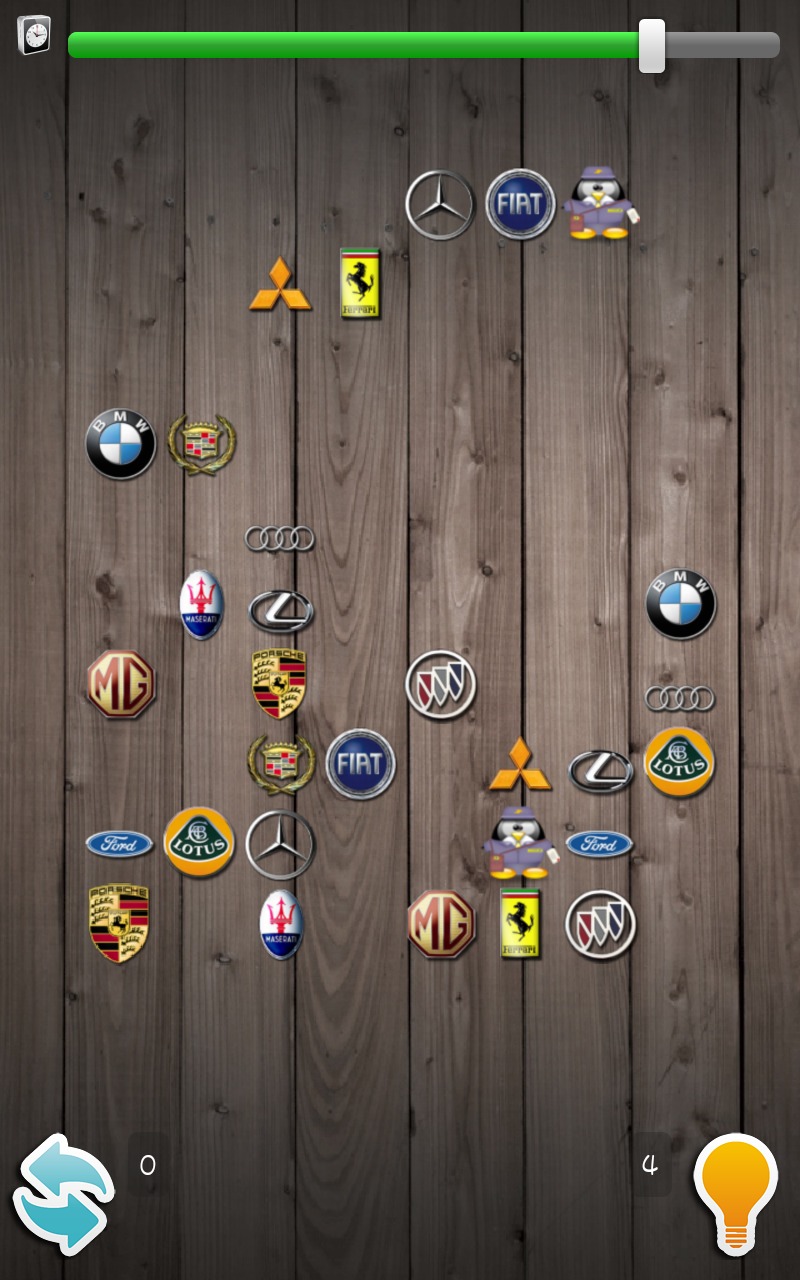Select the Mercedes tile beside the Fiat tile
Screen dimensions: 800x1280
[440, 205]
